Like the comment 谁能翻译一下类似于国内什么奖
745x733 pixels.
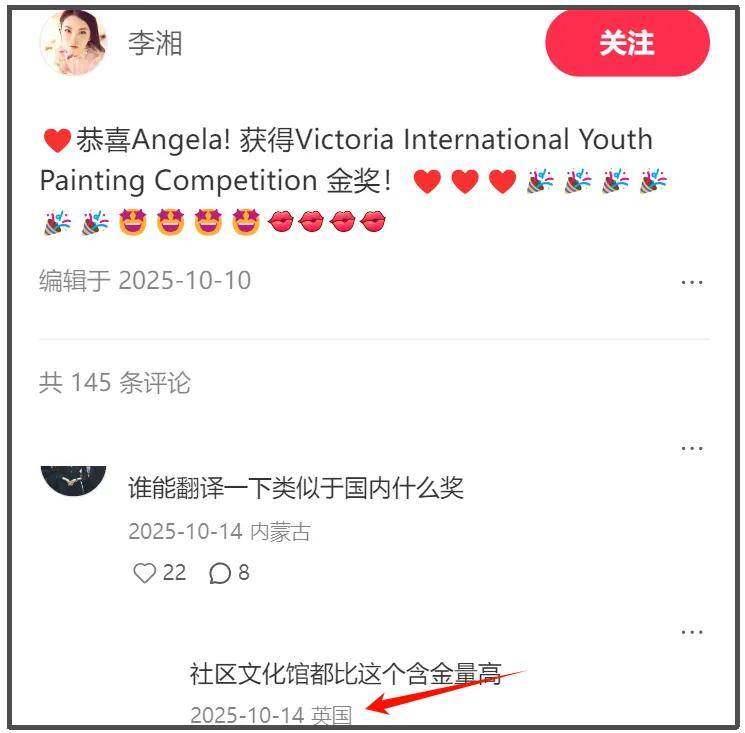click(146, 573)
